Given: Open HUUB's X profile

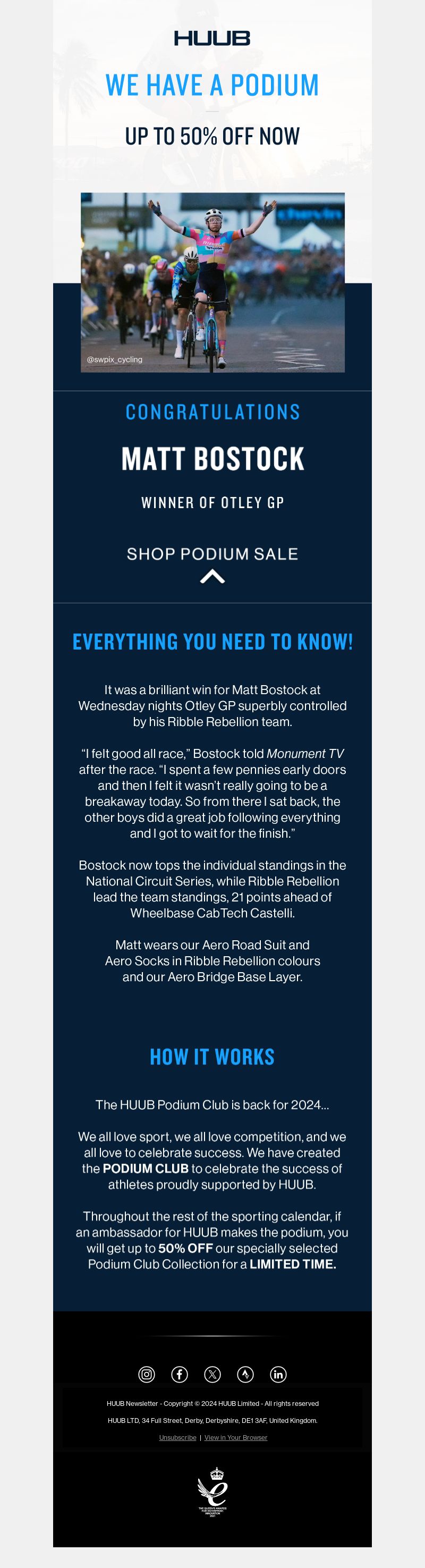Looking at the screenshot, I should point(212,1374).
